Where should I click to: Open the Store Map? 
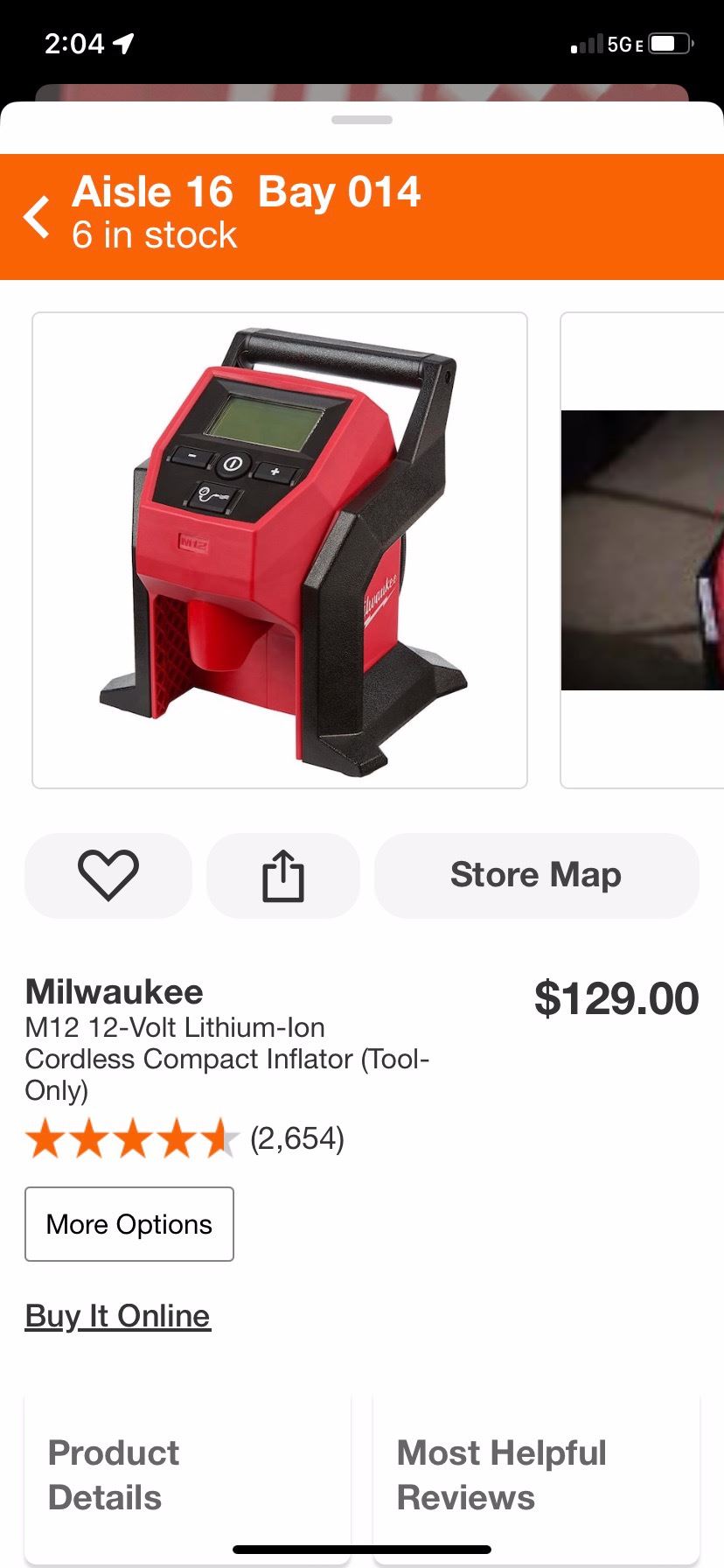click(x=536, y=875)
